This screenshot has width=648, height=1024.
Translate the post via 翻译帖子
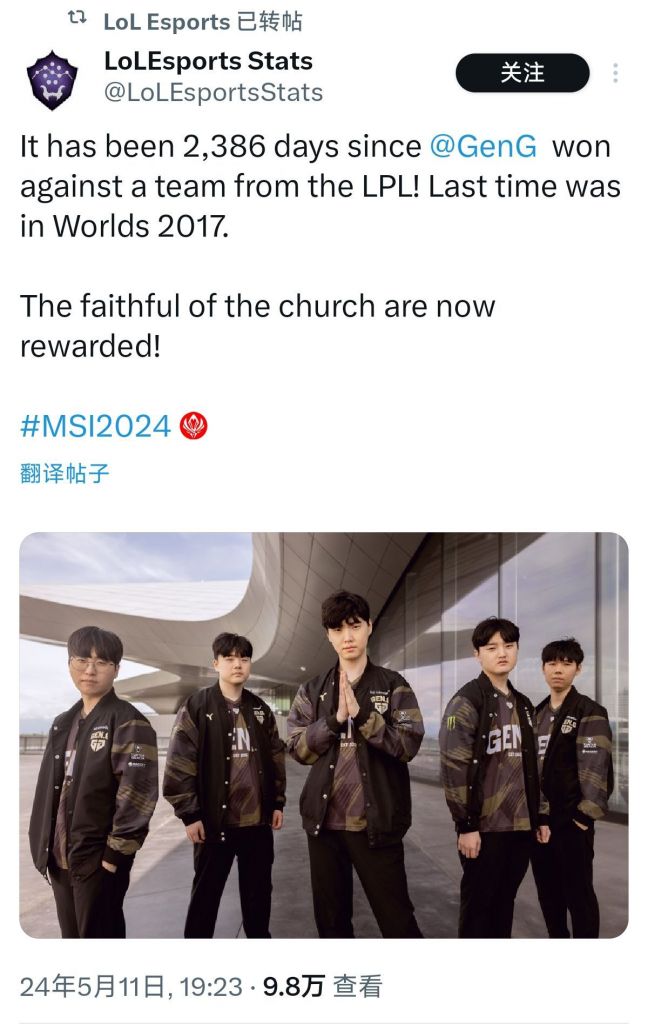[x=64, y=473]
